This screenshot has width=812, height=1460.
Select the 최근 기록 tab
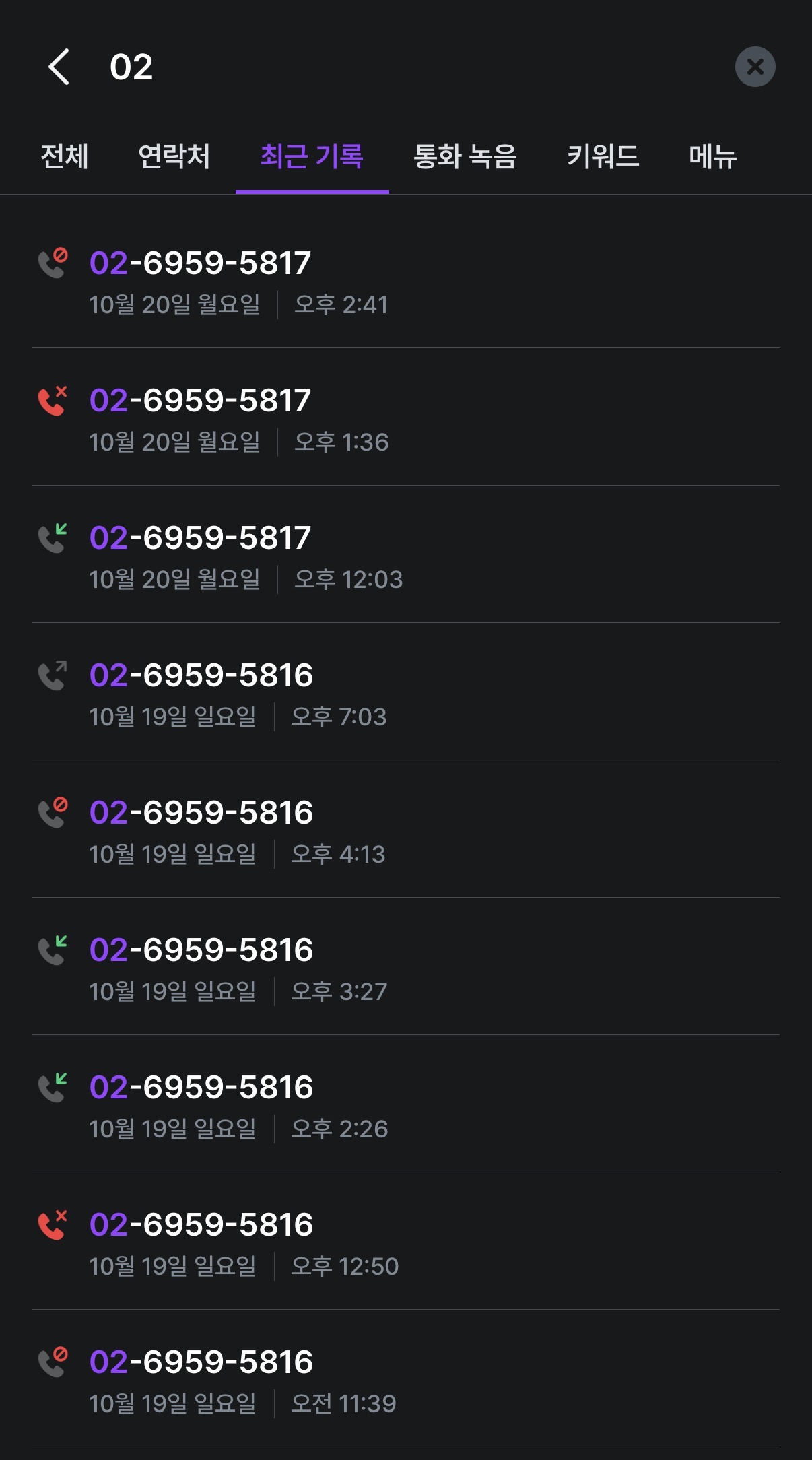[x=312, y=157]
